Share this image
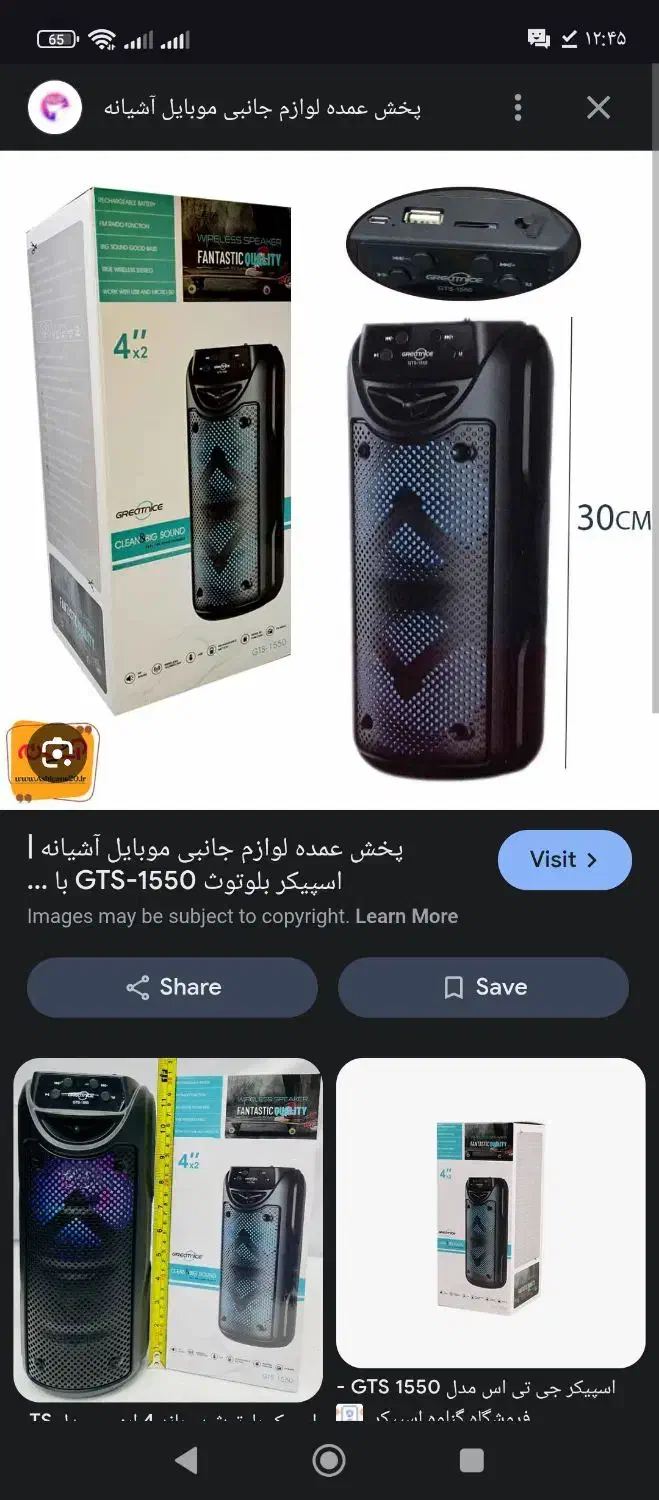659x1500 pixels. (172, 987)
